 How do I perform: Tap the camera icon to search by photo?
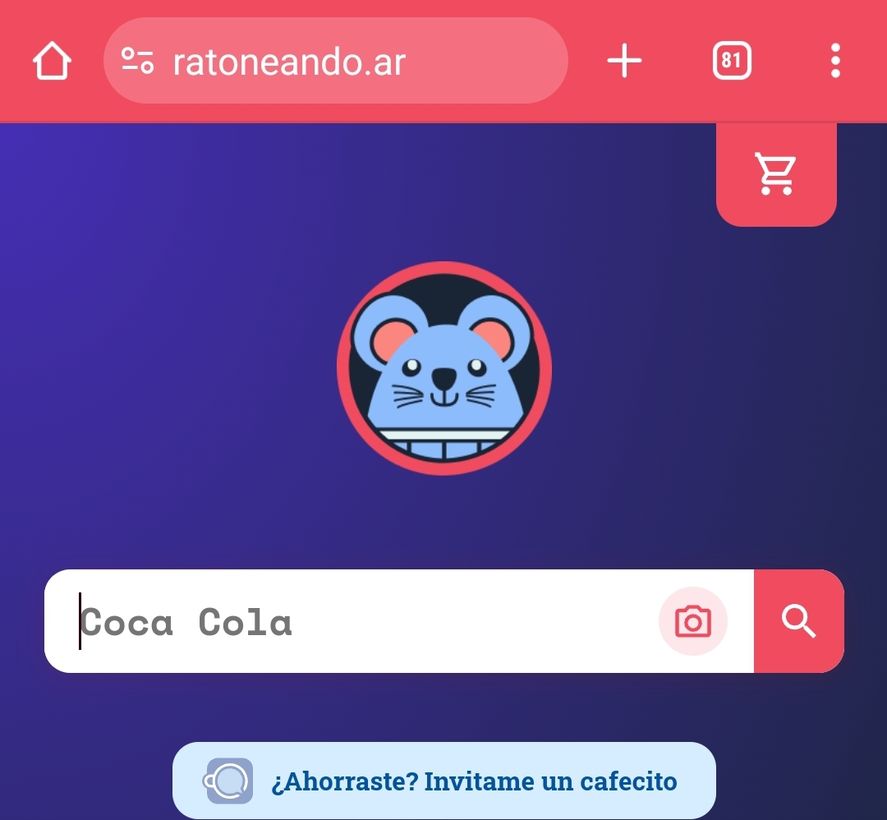pyautogui.click(x=692, y=621)
